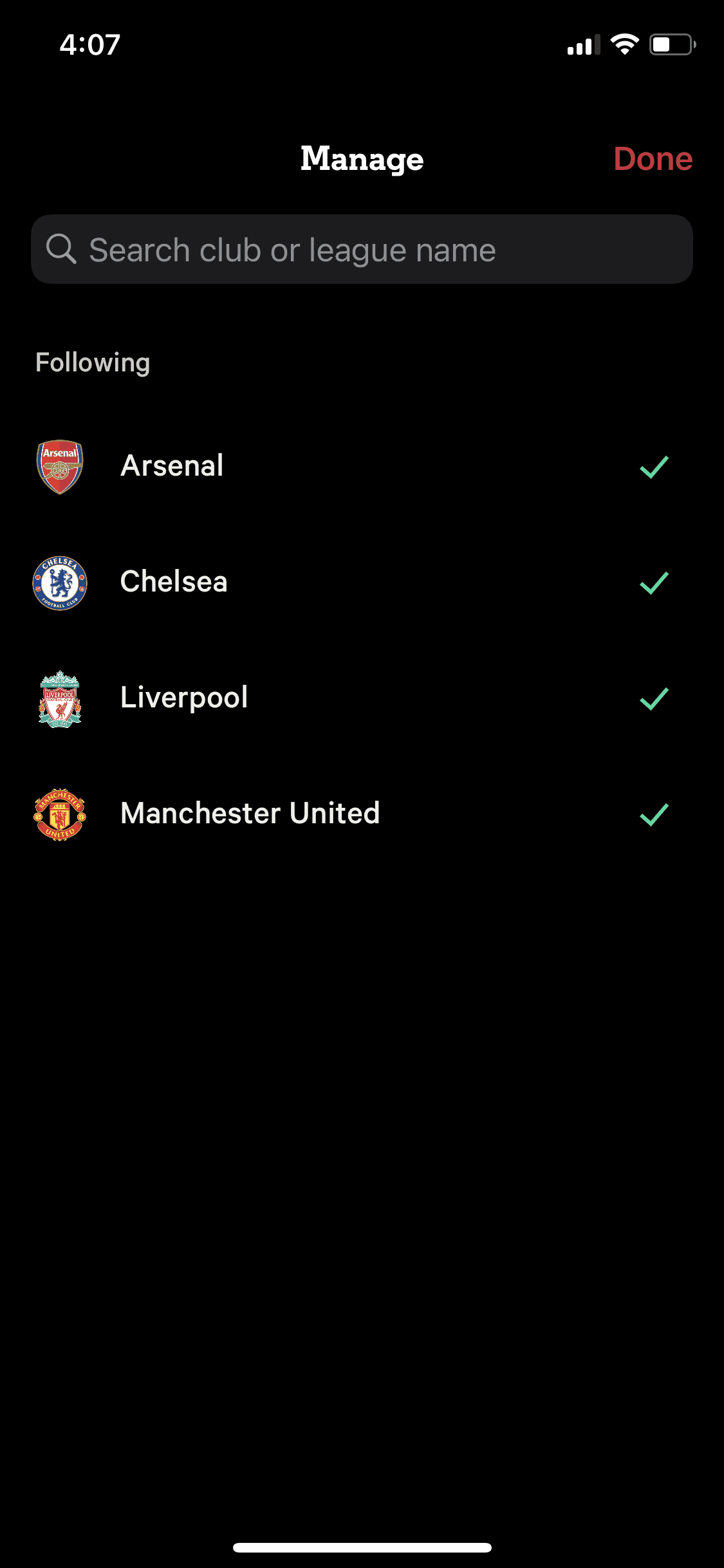Tap the search club or league field
The height and width of the screenshot is (1568, 724).
362,249
